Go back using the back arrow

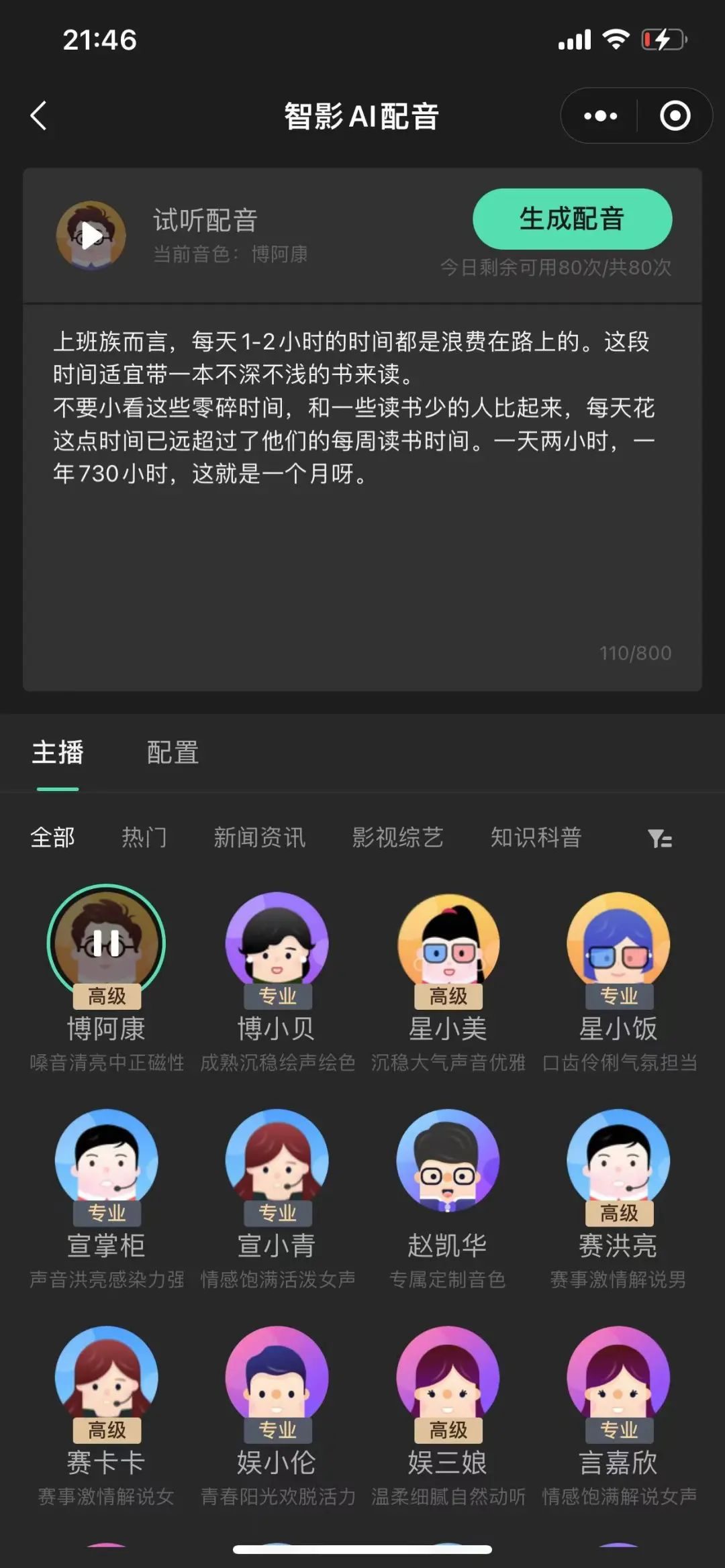[39, 116]
